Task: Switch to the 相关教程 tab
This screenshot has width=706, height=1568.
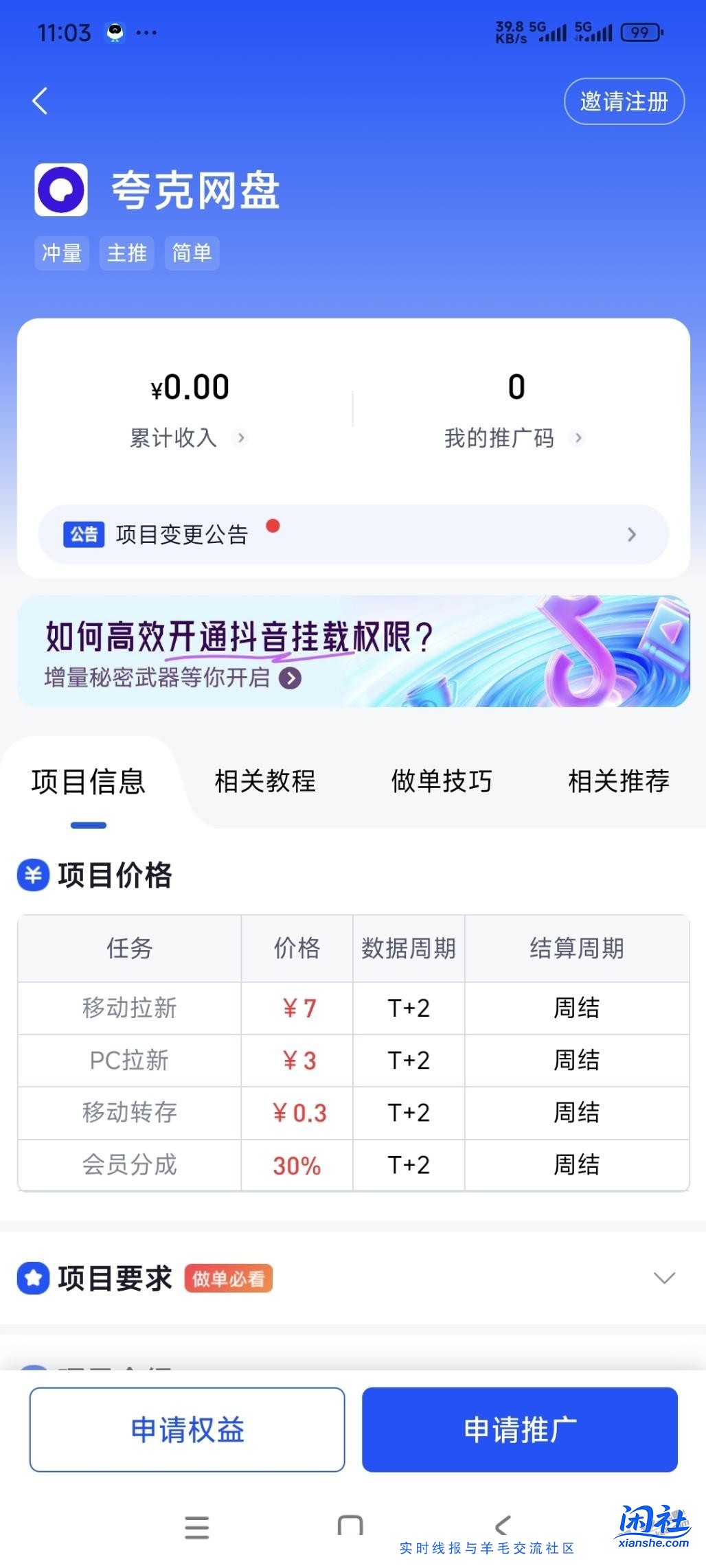Action: click(x=264, y=781)
